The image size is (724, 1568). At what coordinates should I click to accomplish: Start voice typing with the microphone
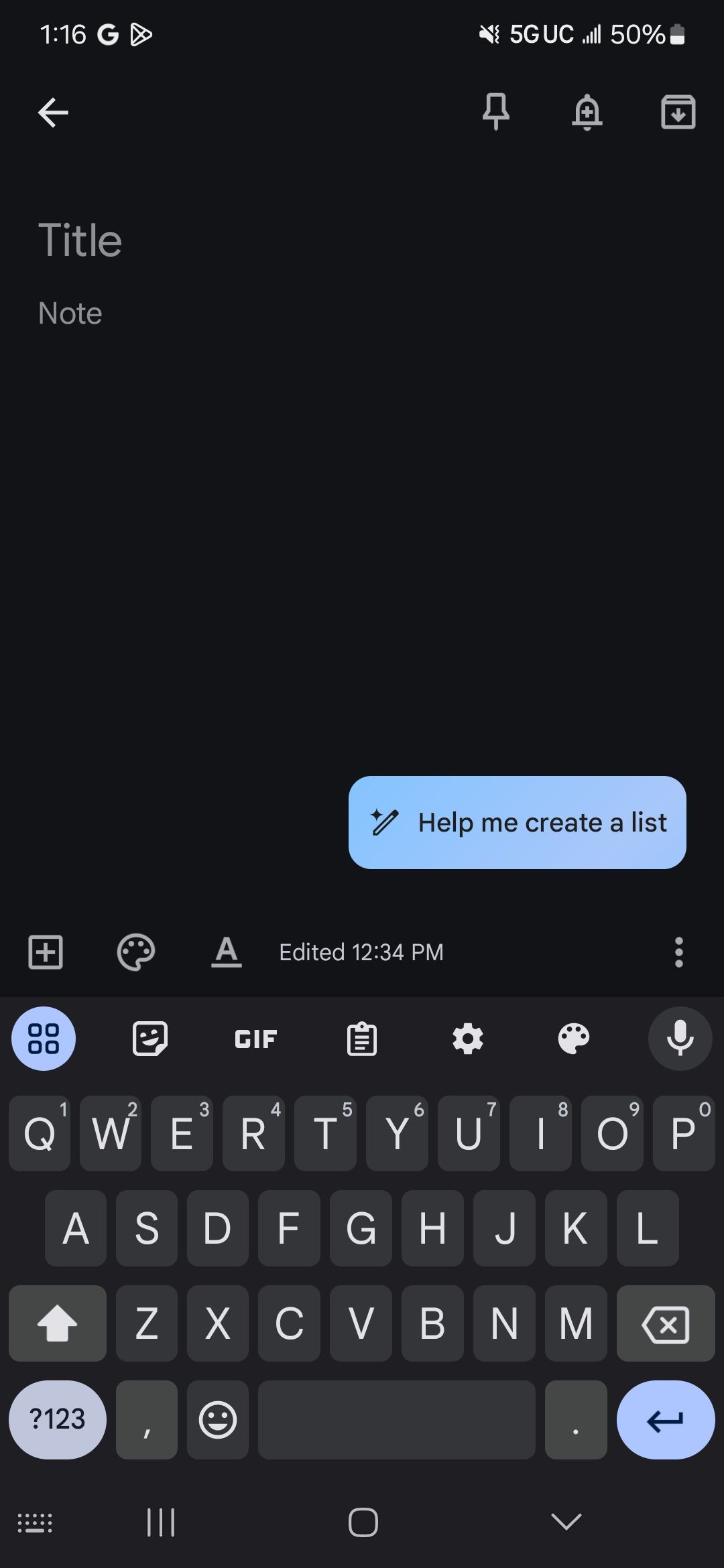tap(680, 1039)
